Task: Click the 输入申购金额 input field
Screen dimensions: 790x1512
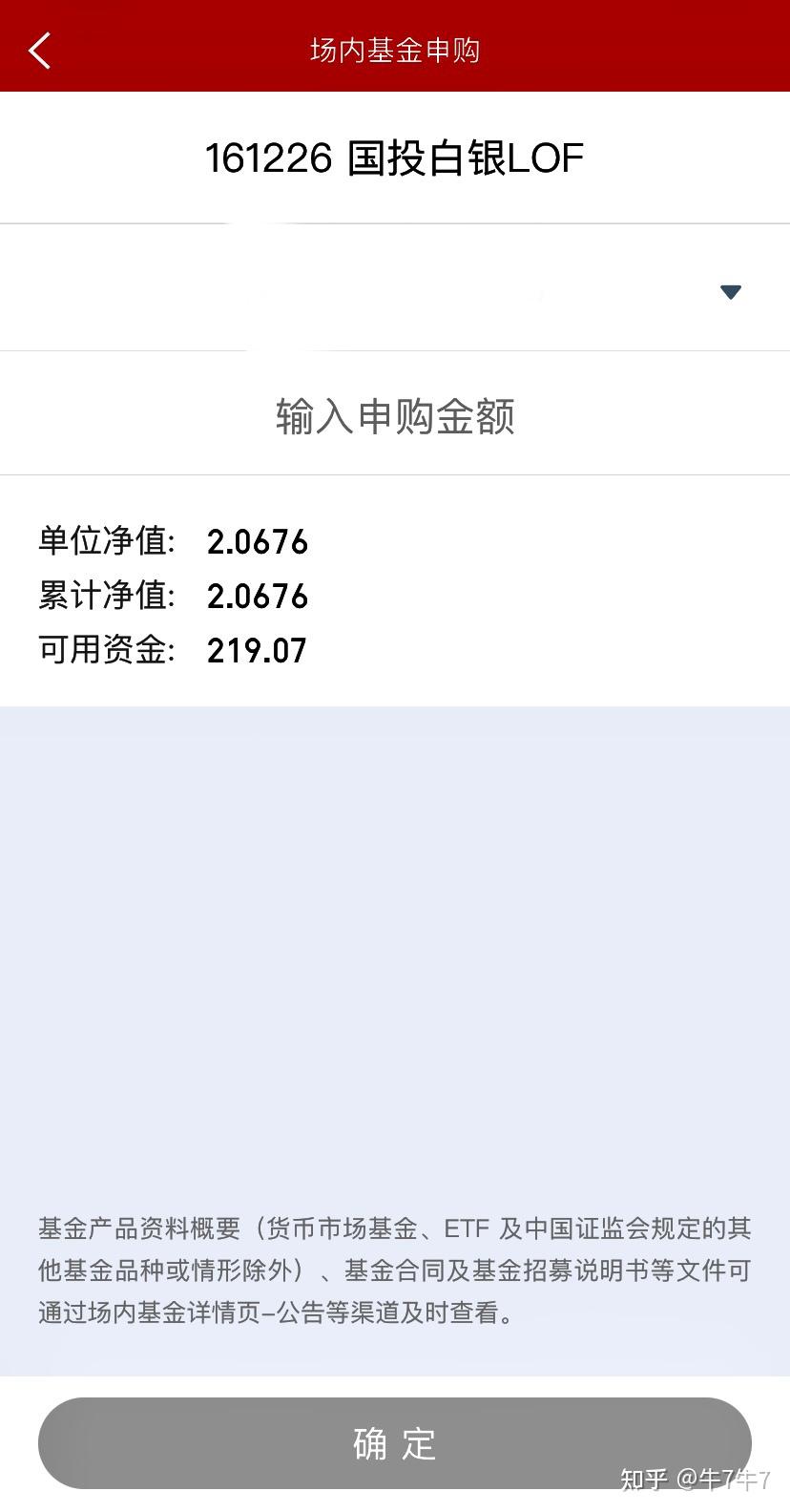Action: [x=395, y=416]
